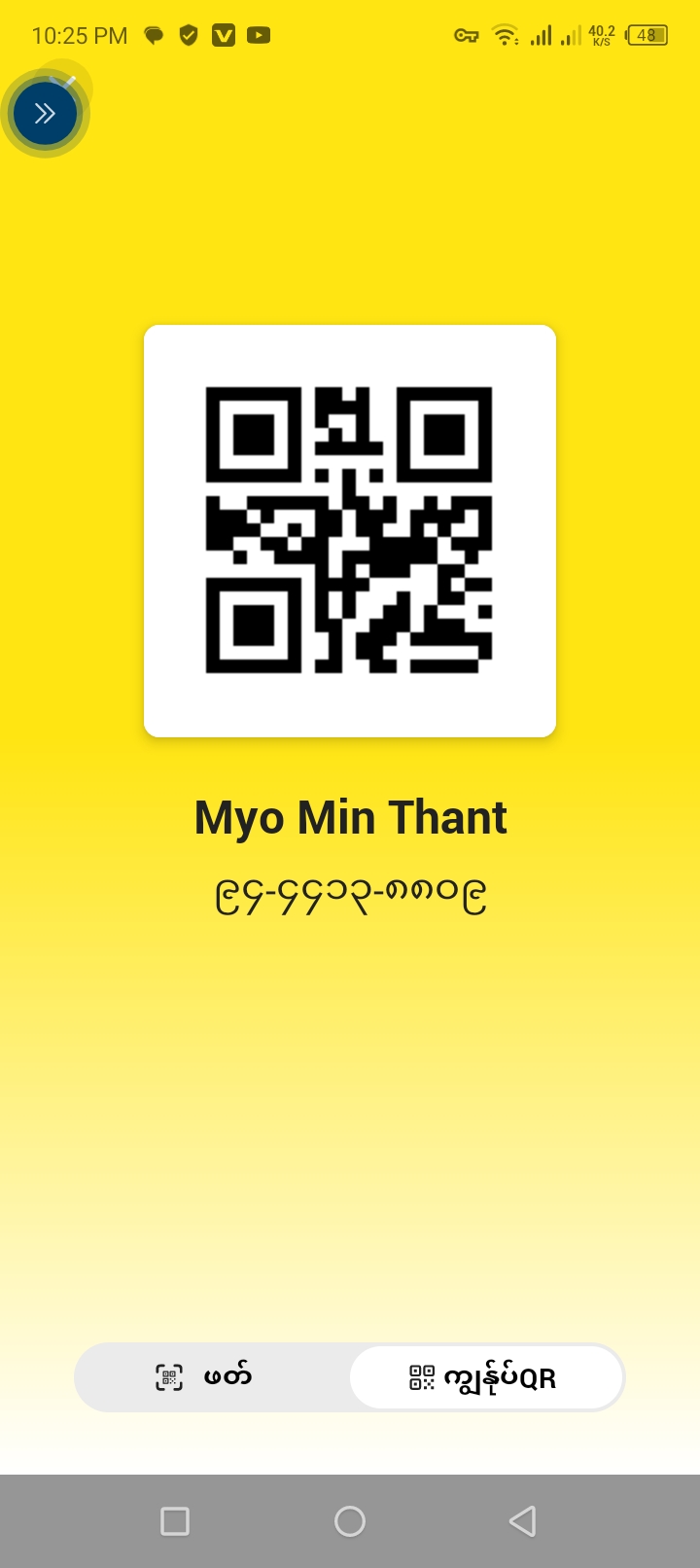This screenshot has height=1568, width=700.
Task: Go back using the system back button
Action: click(522, 1520)
